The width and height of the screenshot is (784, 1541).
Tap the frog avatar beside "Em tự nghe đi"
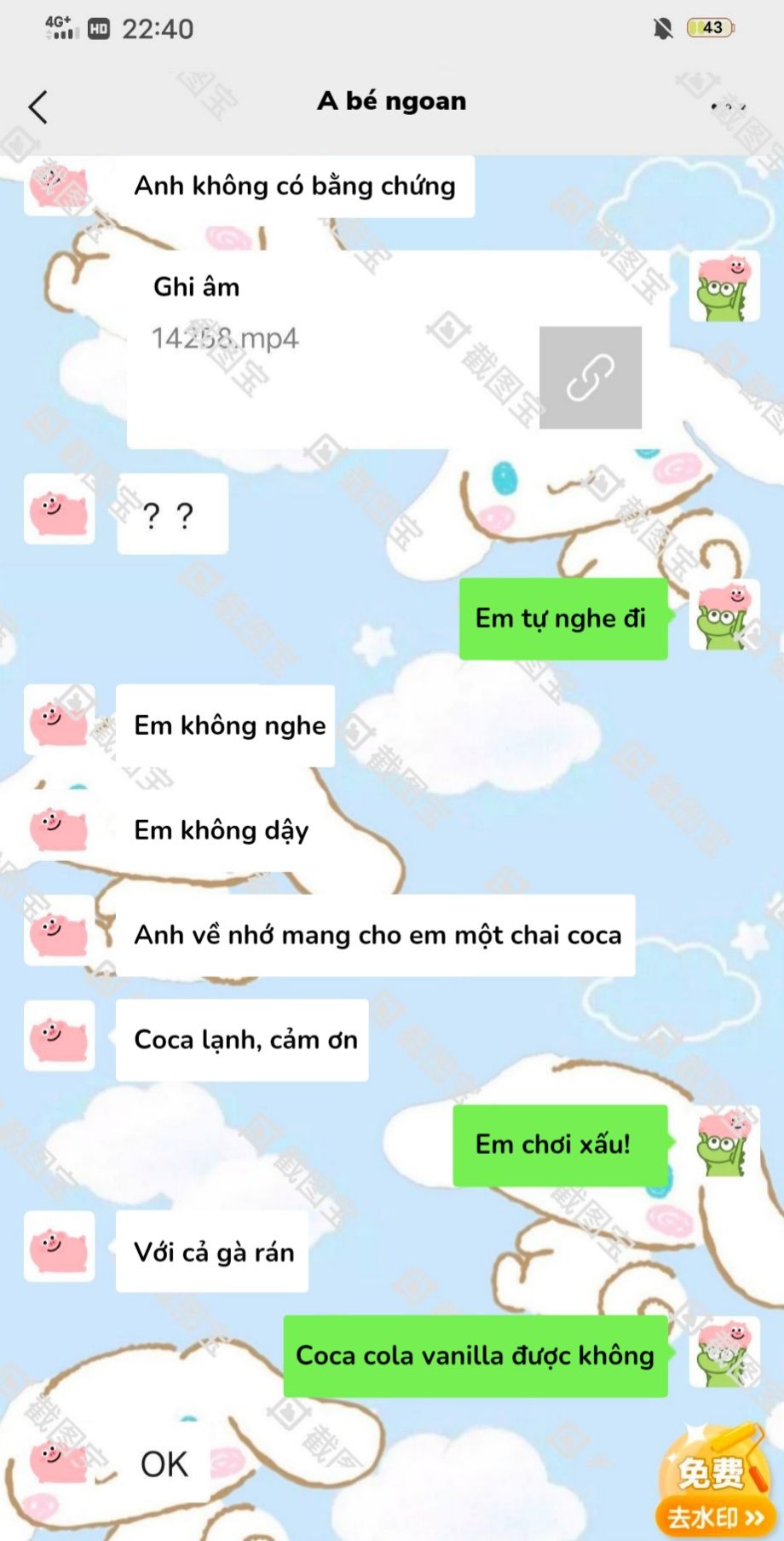[724, 615]
